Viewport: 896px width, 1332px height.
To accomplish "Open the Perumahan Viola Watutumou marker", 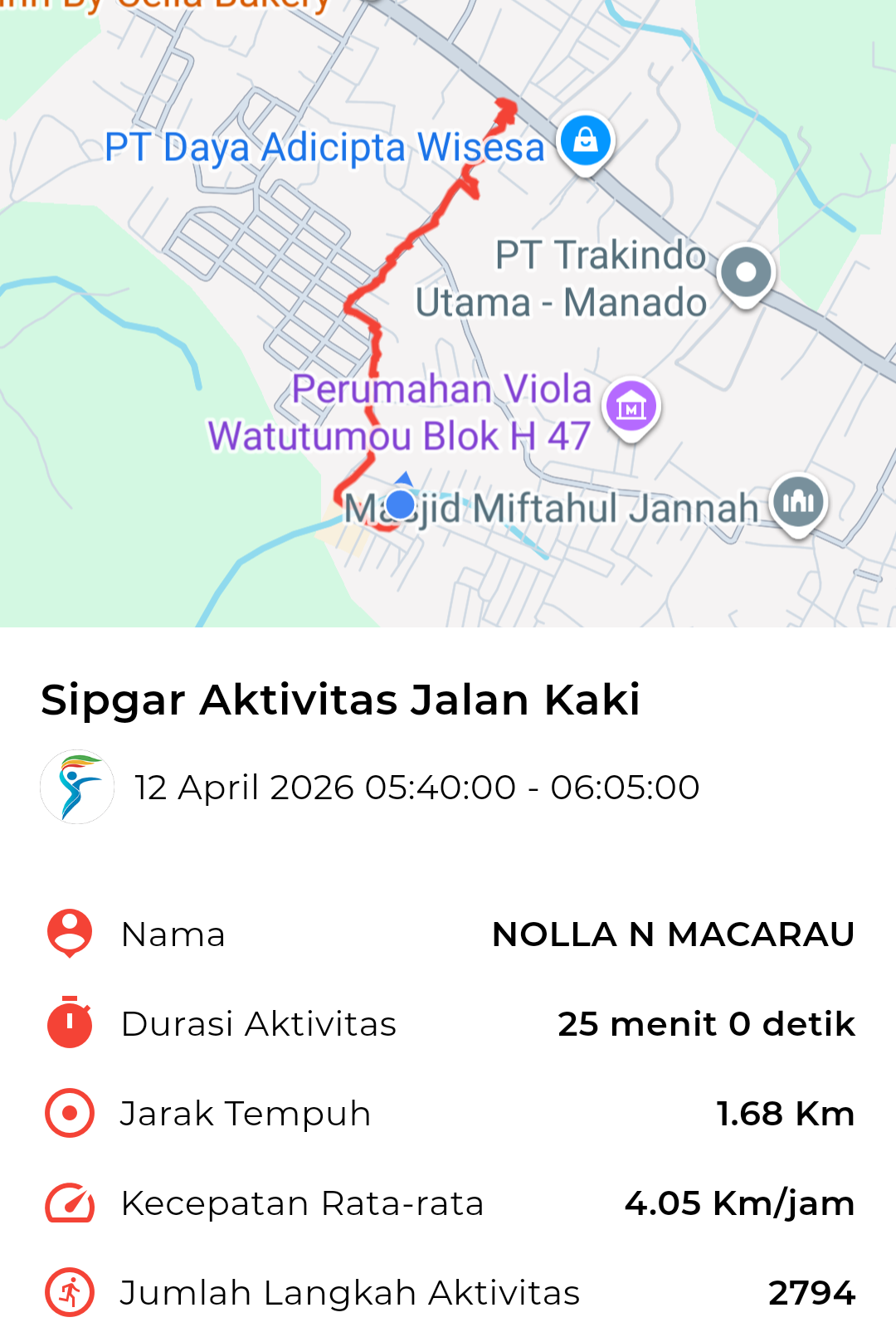I will (631, 407).
